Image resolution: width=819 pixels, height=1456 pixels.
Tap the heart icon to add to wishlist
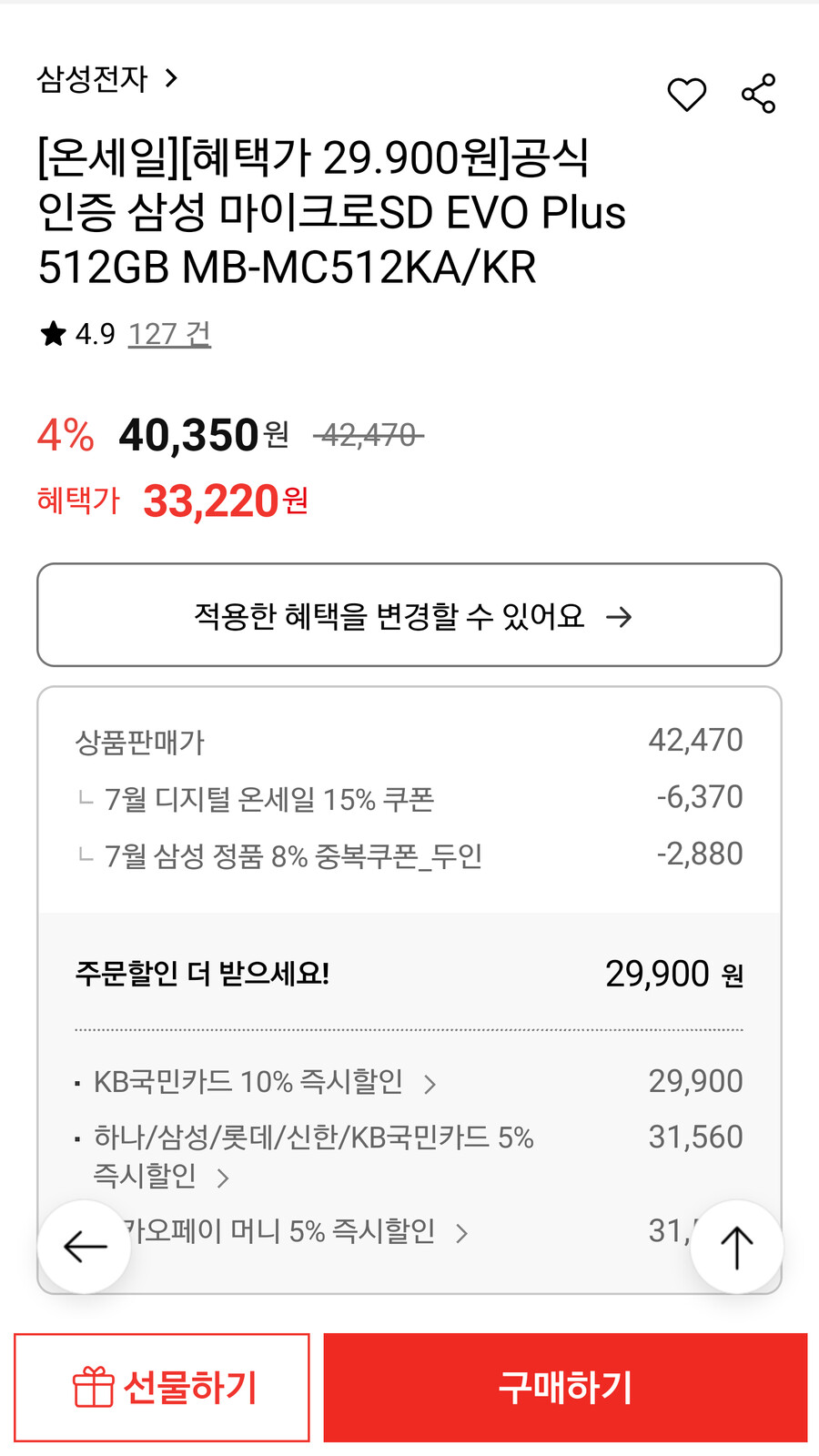(686, 93)
